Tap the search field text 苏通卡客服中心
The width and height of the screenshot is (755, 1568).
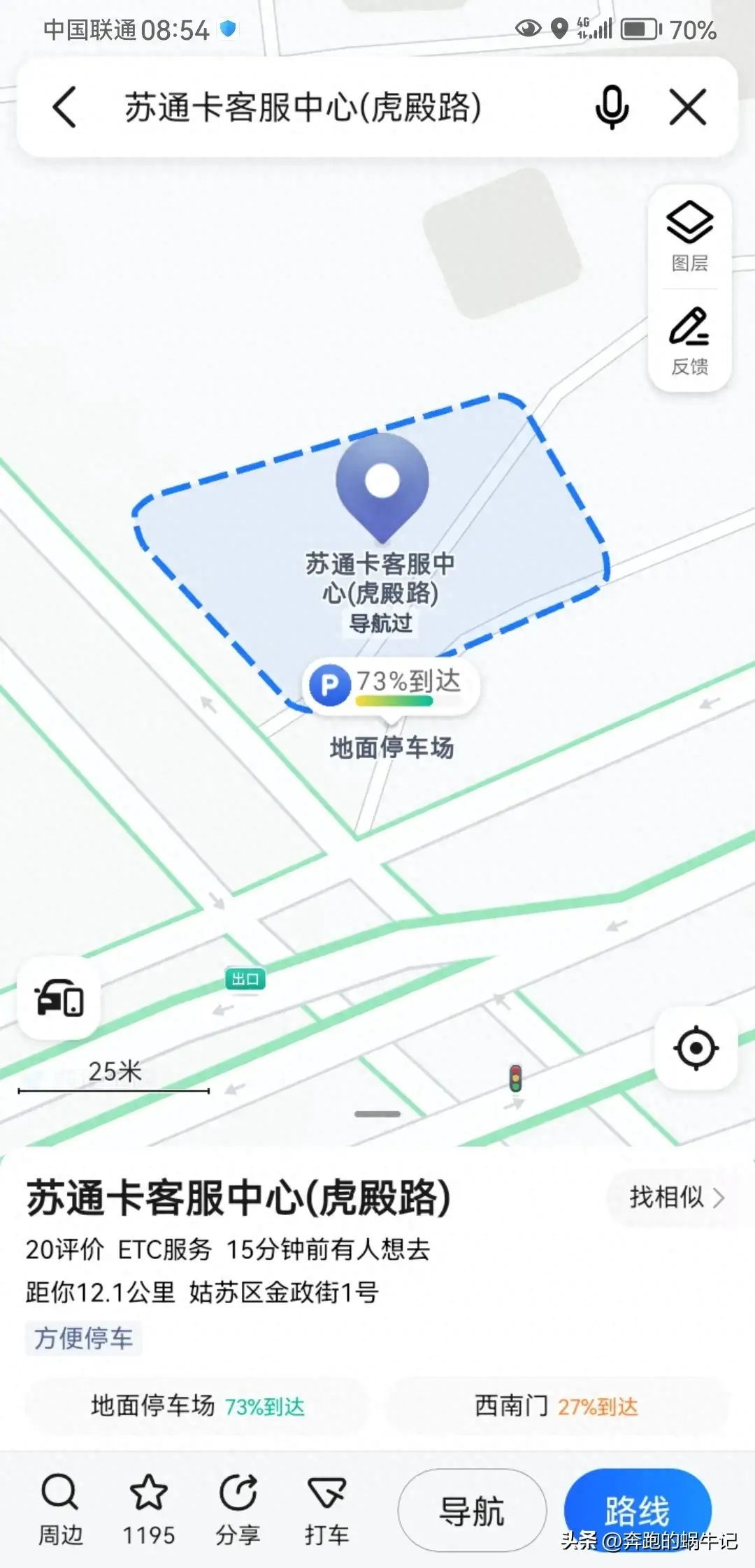[303, 108]
